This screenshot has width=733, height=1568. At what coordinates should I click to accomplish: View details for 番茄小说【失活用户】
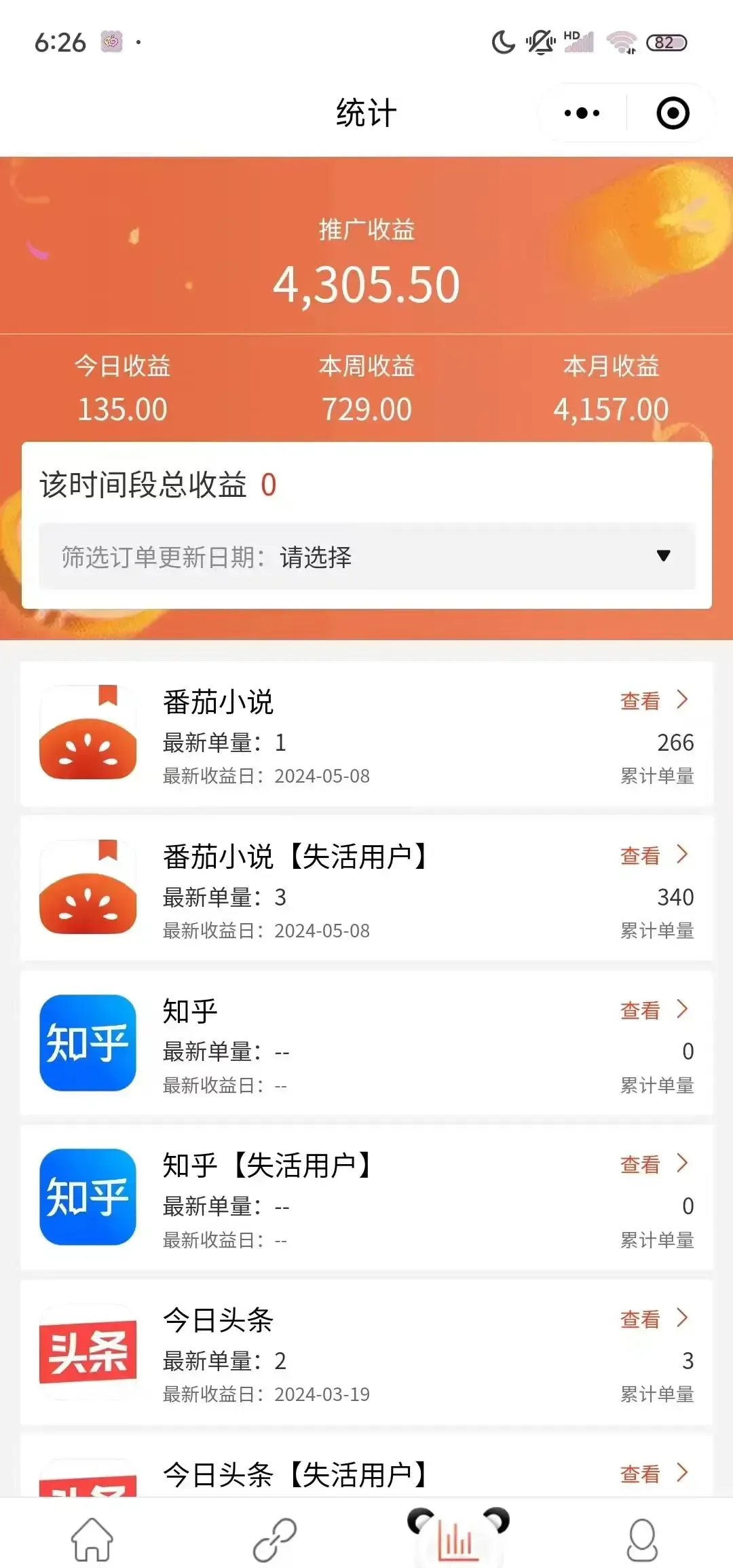click(654, 855)
